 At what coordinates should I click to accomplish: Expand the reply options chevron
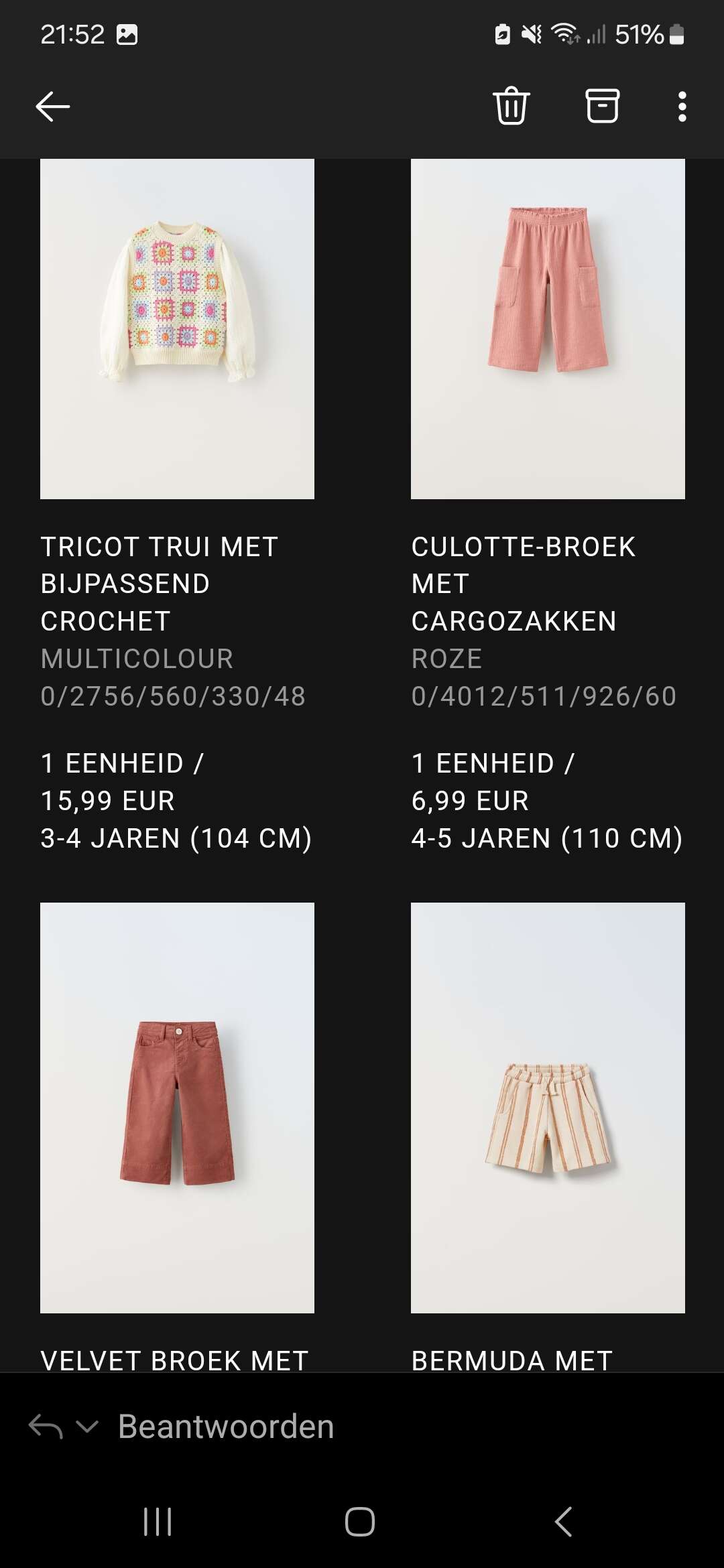pyautogui.click(x=87, y=1427)
